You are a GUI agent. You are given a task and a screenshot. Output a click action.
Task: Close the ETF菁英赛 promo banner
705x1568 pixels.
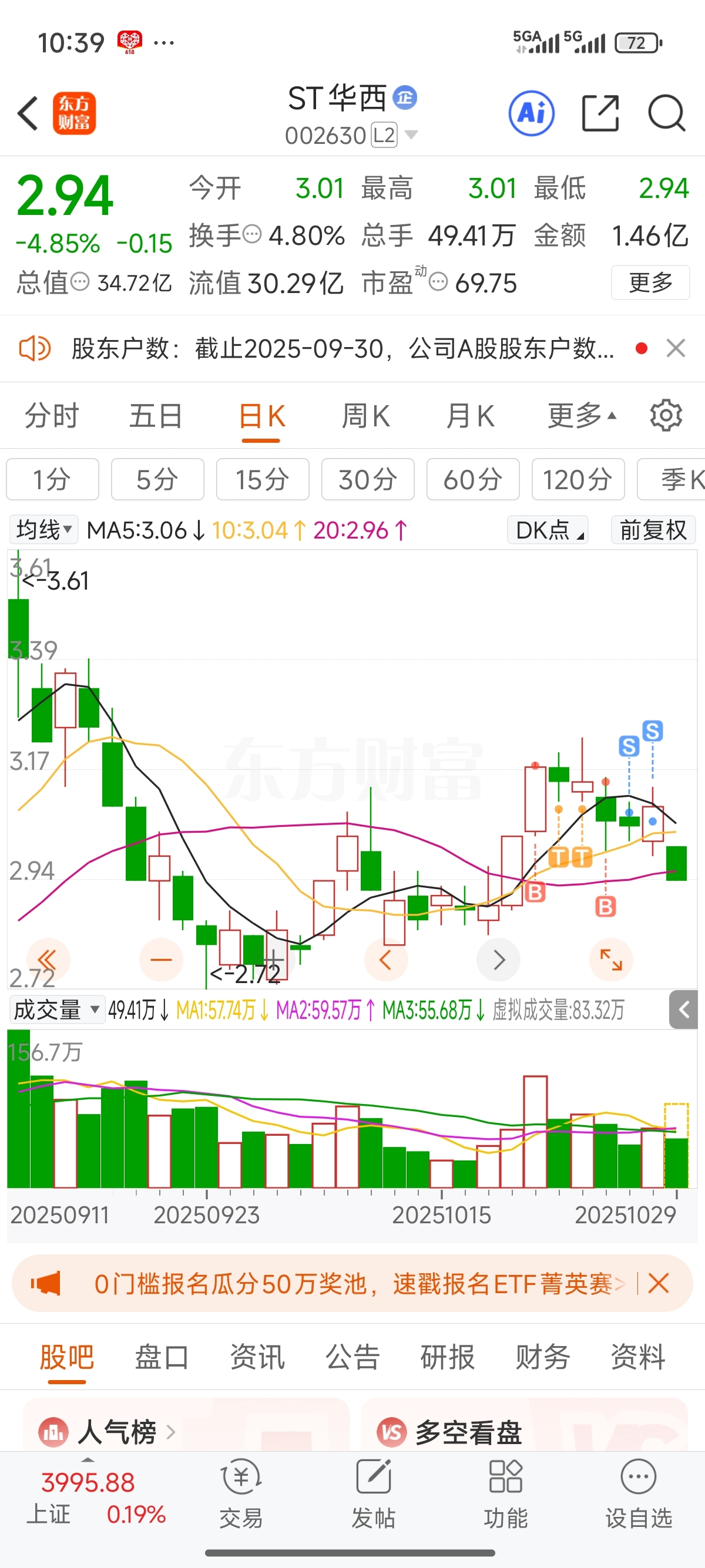pyautogui.click(x=658, y=1284)
